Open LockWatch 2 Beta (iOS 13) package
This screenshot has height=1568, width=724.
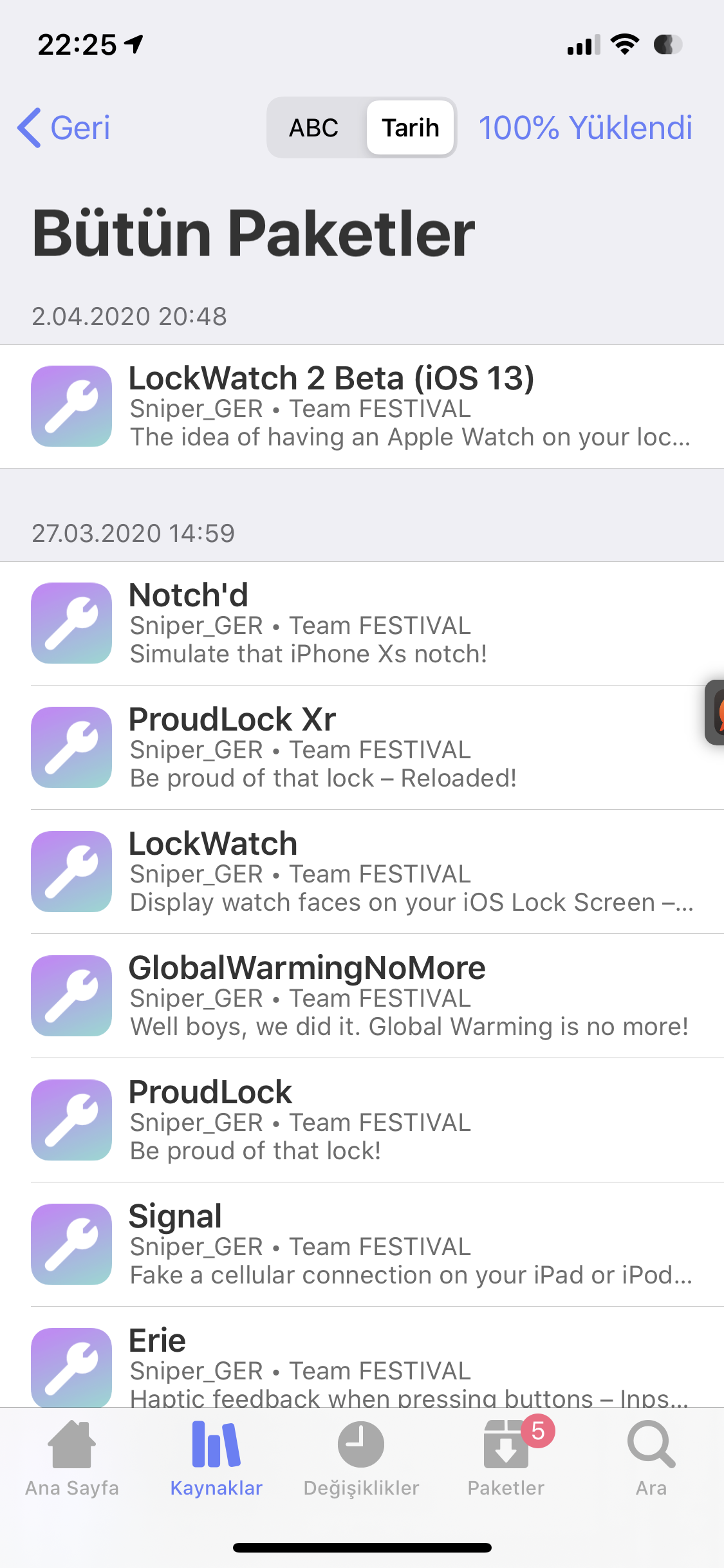(362, 406)
